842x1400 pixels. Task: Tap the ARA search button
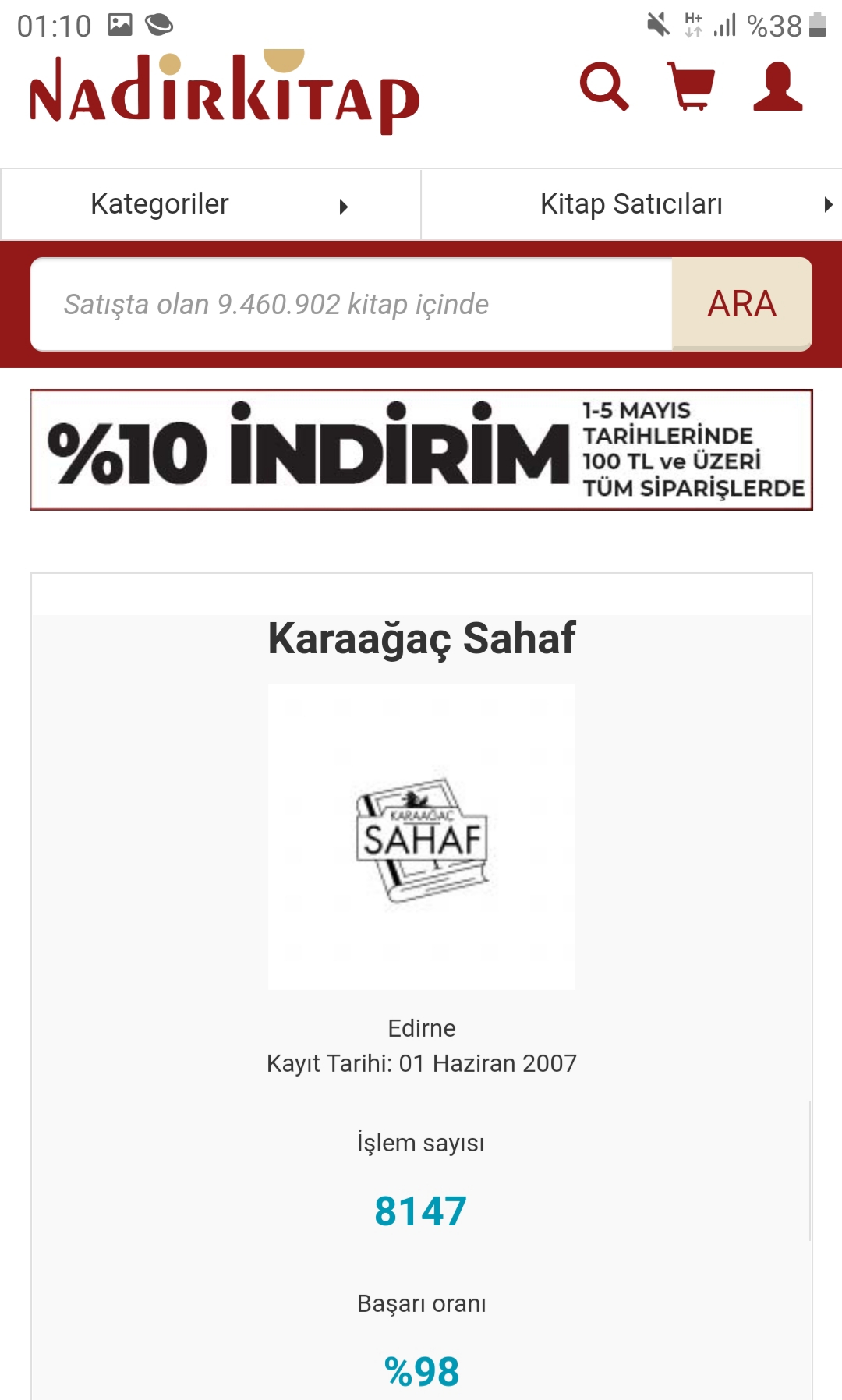point(741,304)
